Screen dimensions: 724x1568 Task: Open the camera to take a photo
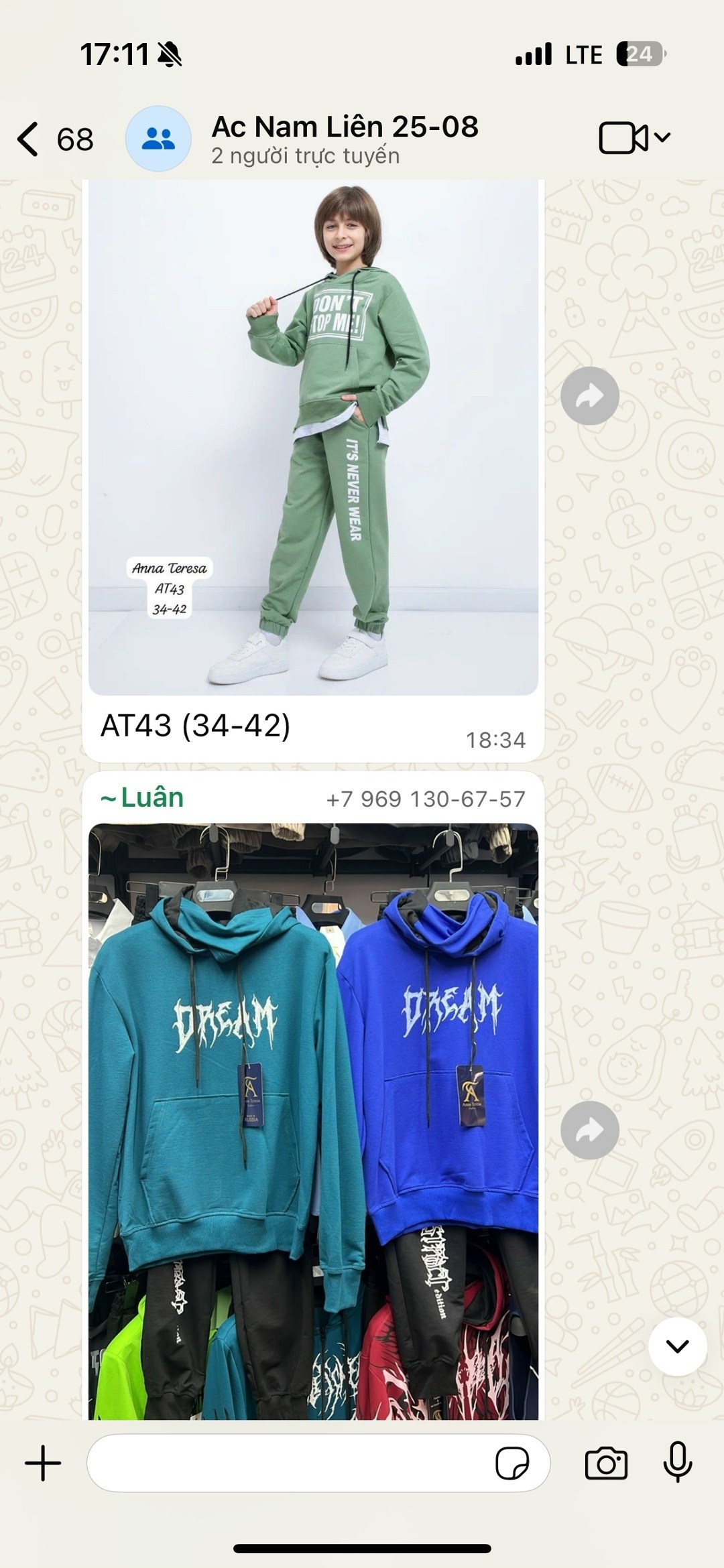606,1463
